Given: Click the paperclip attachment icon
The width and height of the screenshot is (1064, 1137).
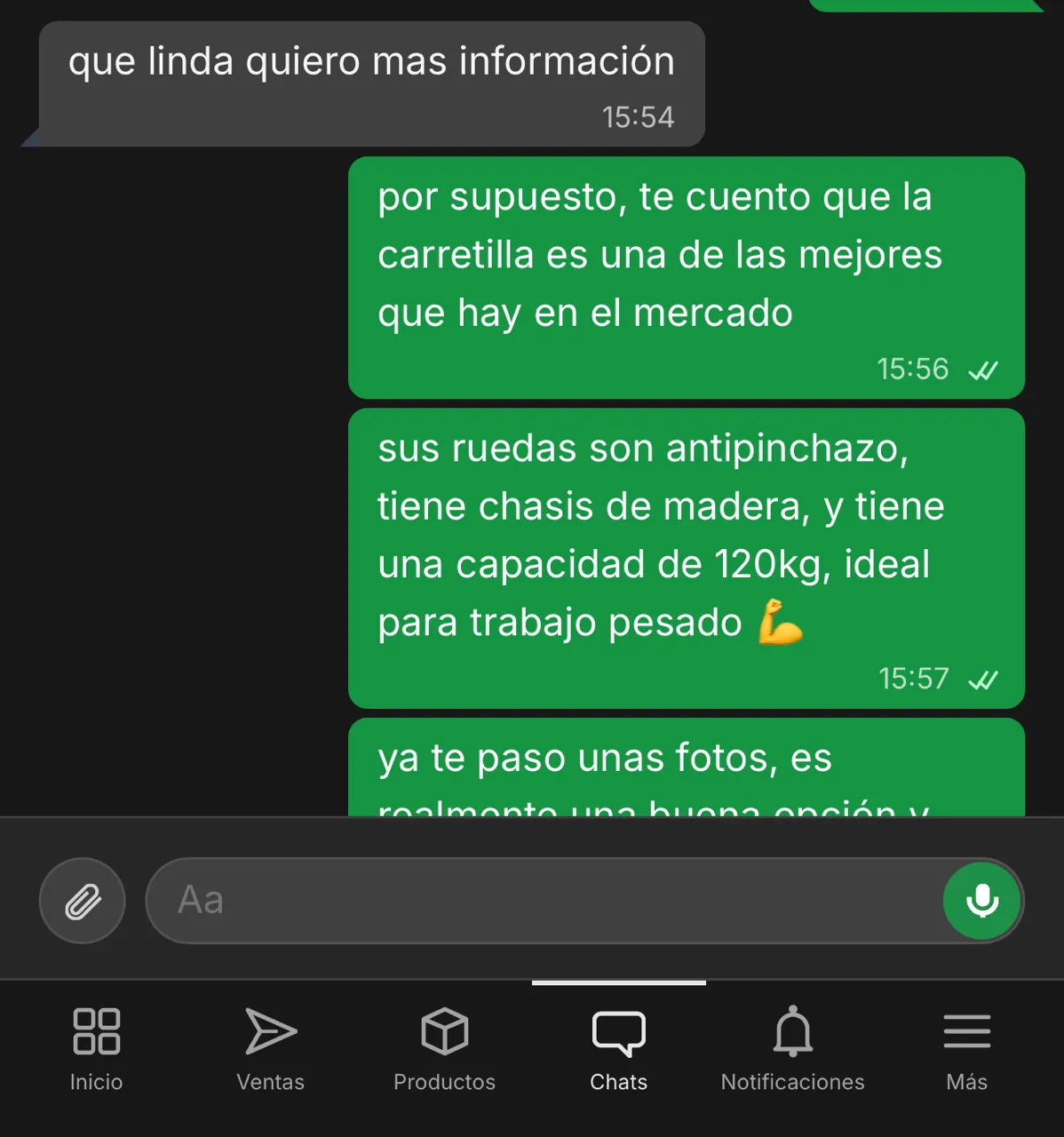Looking at the screenshot, I should 82,900.
